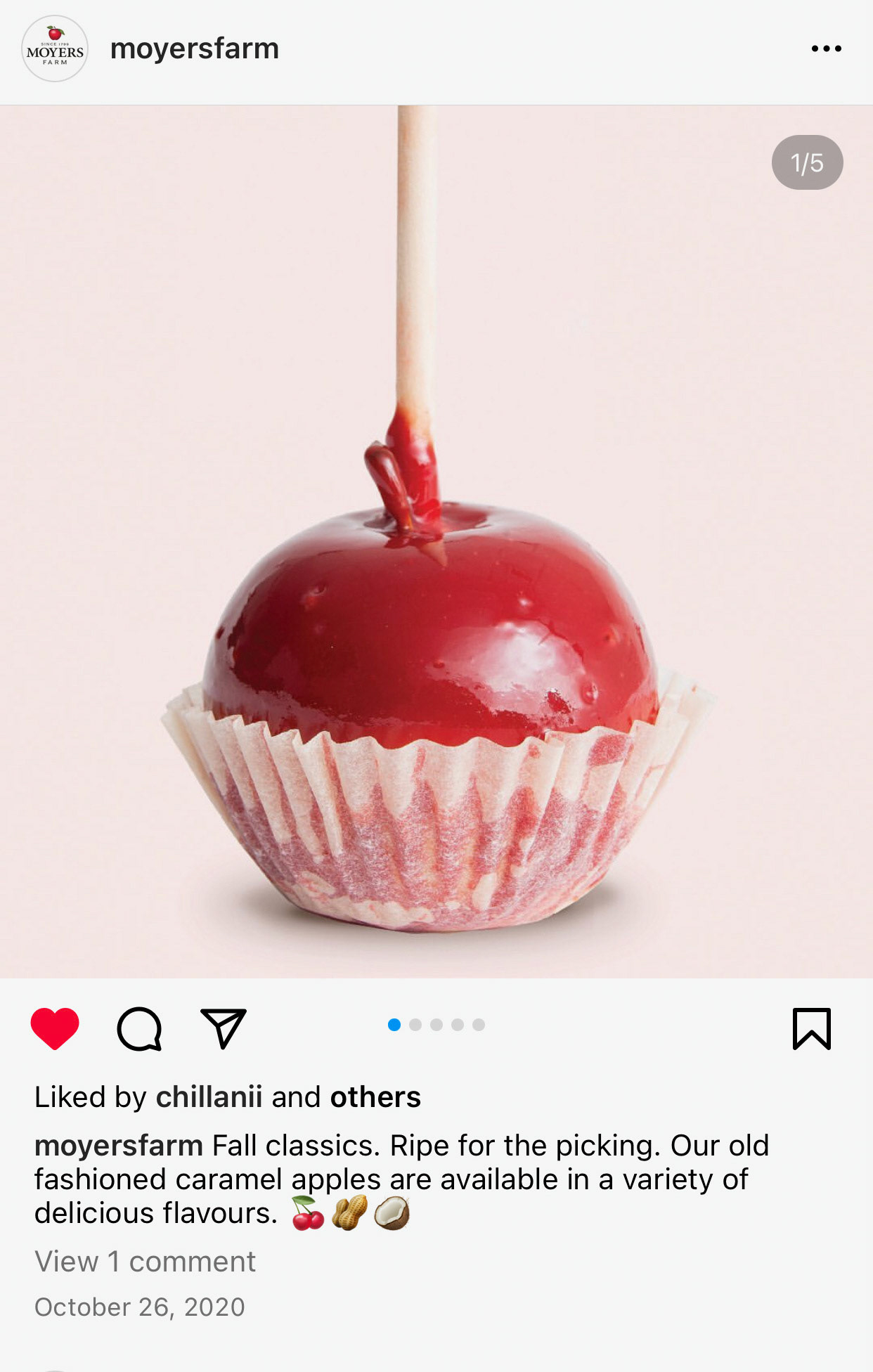873x1372 pixels.
Task: View 1 comment on the post
Action: point(145,1261)
